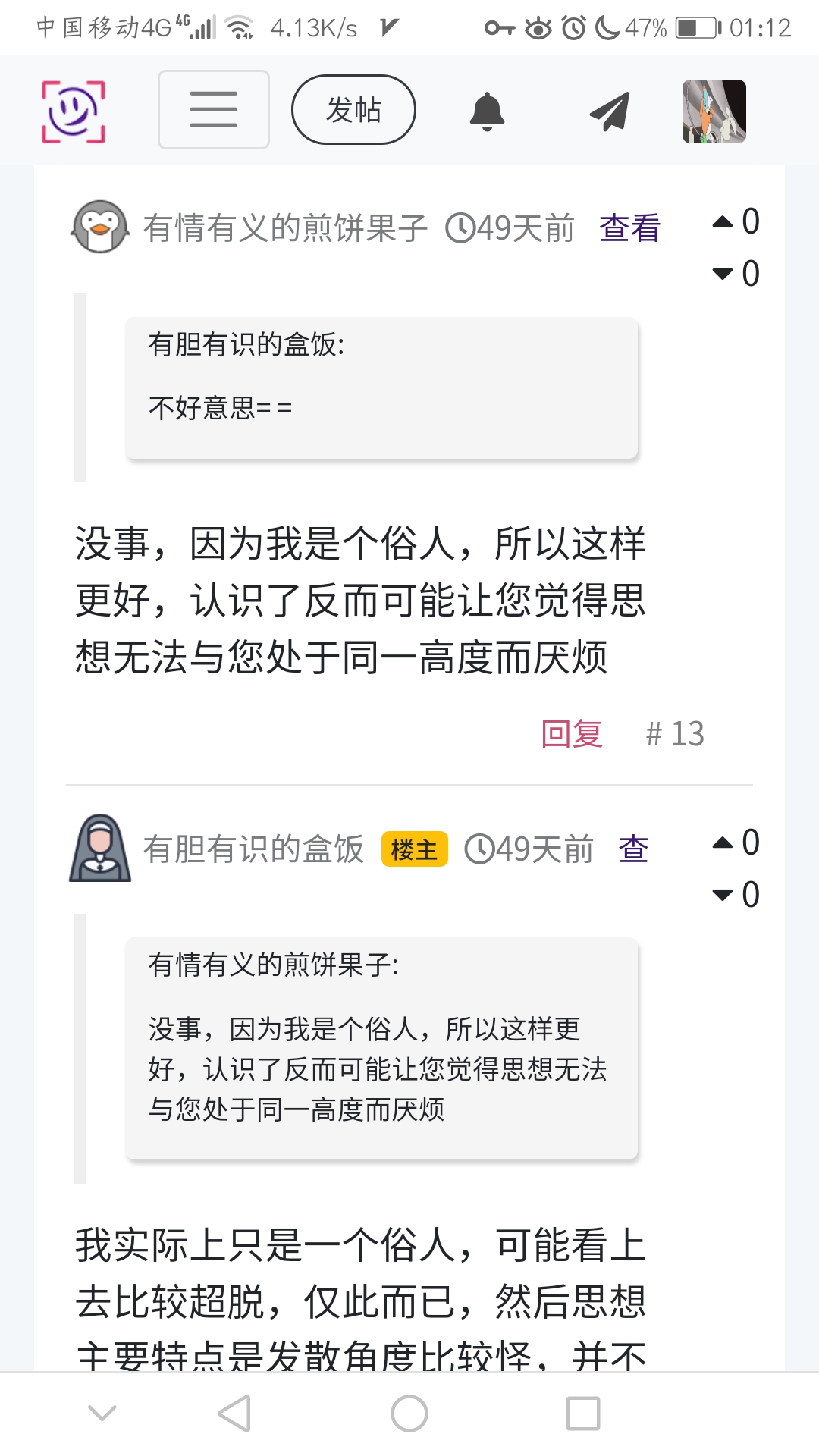Downvote the reply by 有情有义的煎饼果子
The image size is (819, 1456).
pos(723,274)
